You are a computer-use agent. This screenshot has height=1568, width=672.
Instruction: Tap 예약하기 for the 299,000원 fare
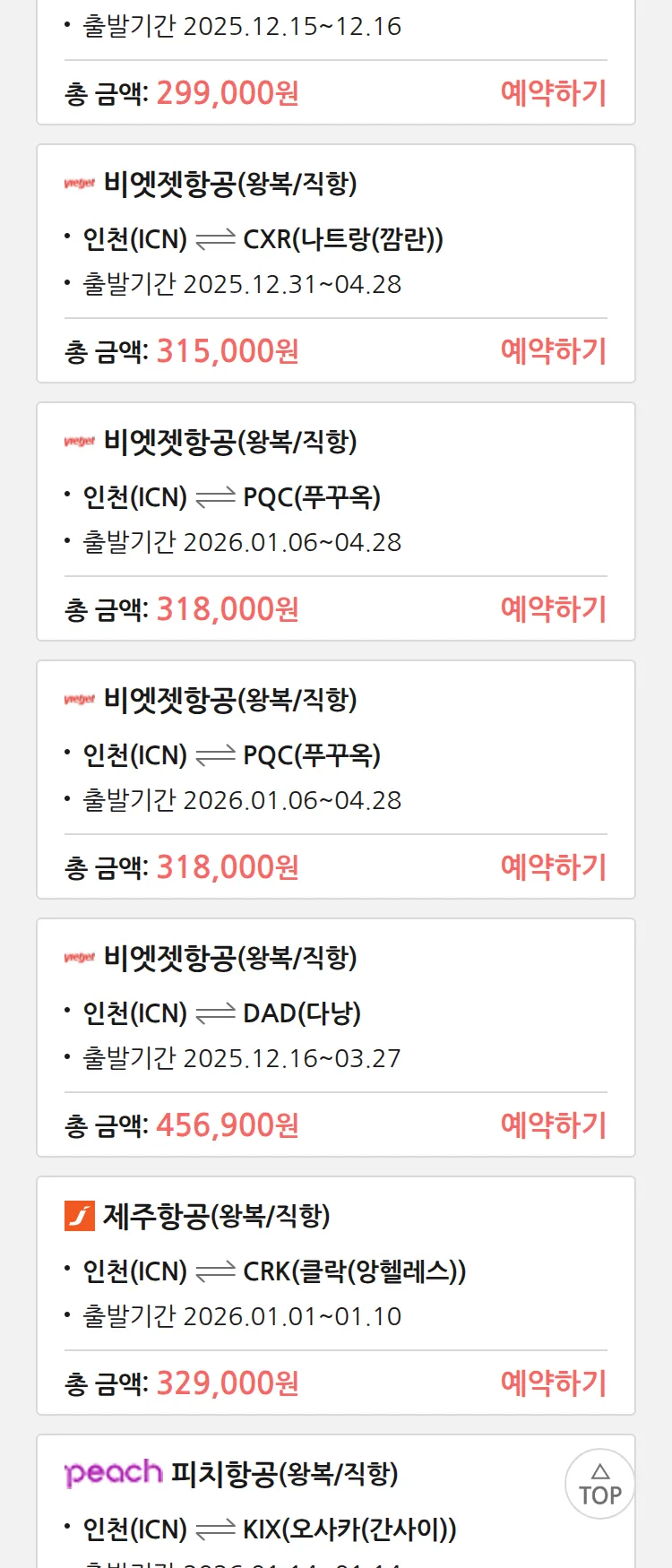tap(553, 93)
